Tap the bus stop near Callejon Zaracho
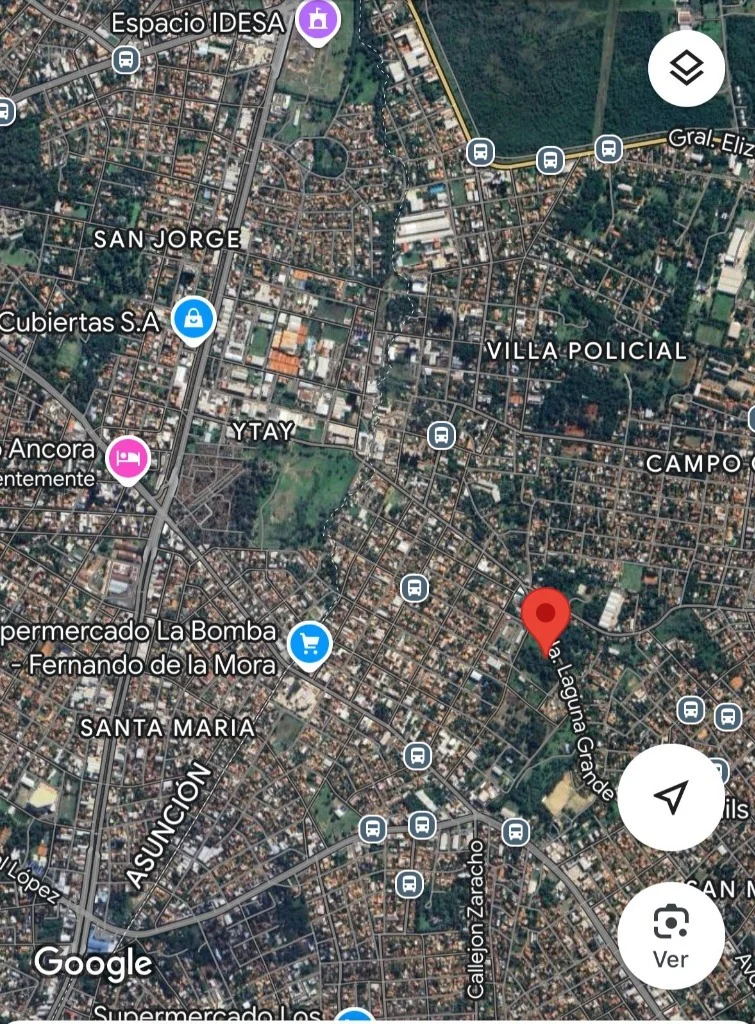The image size is (755, 1024). click(x=515, y=830)
